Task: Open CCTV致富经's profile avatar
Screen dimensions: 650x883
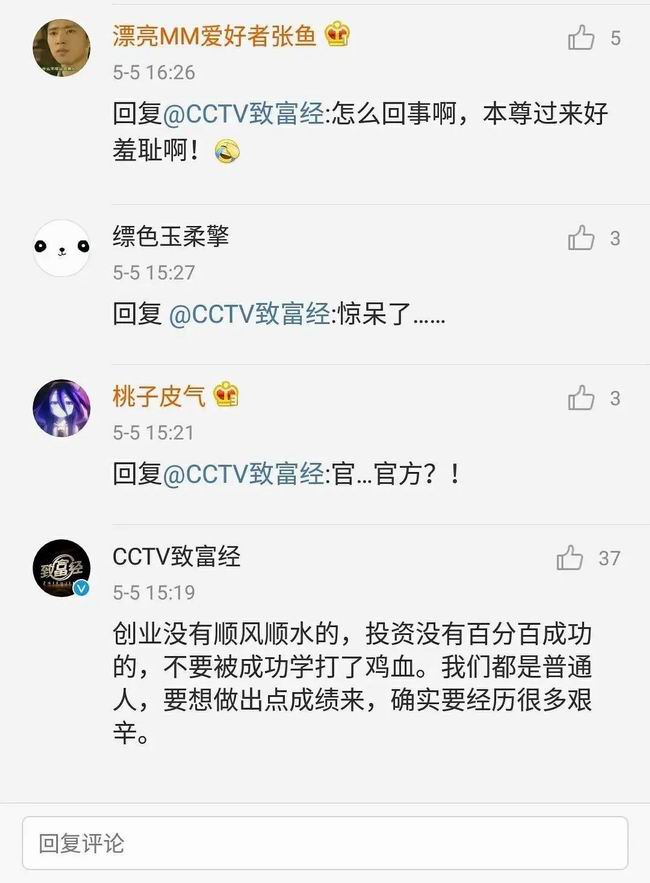Action: [62, 568]
